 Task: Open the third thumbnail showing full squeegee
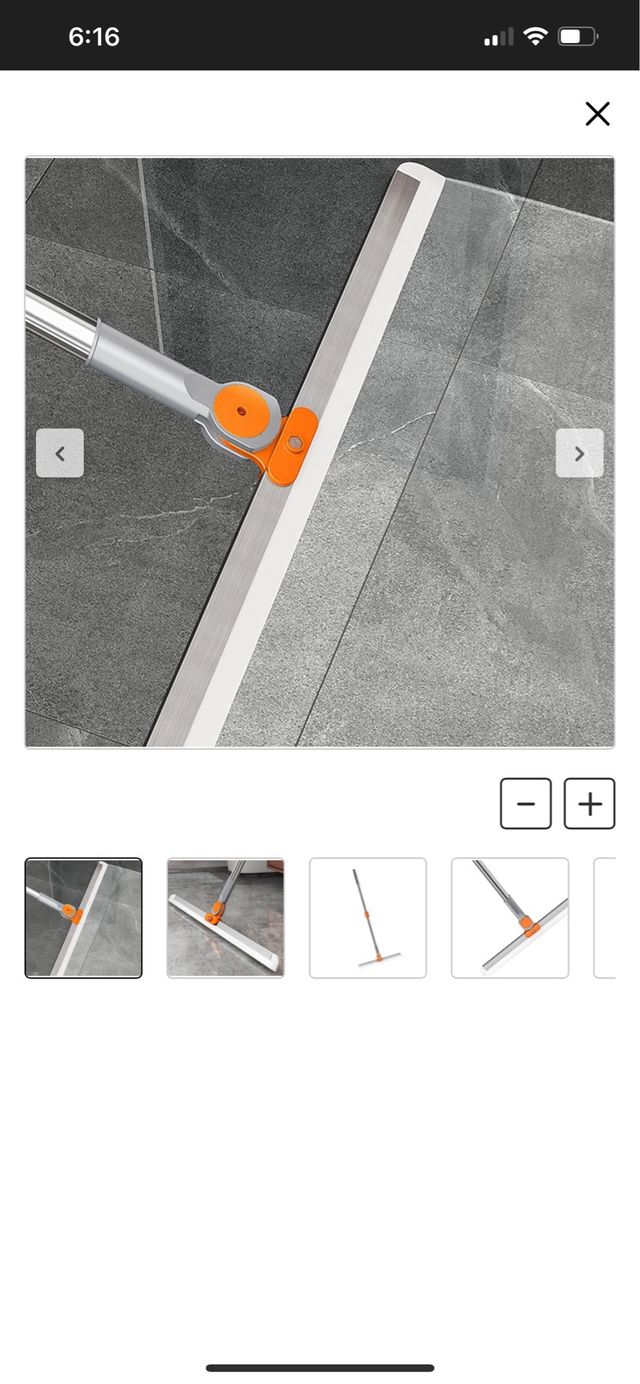coord(368,917)
